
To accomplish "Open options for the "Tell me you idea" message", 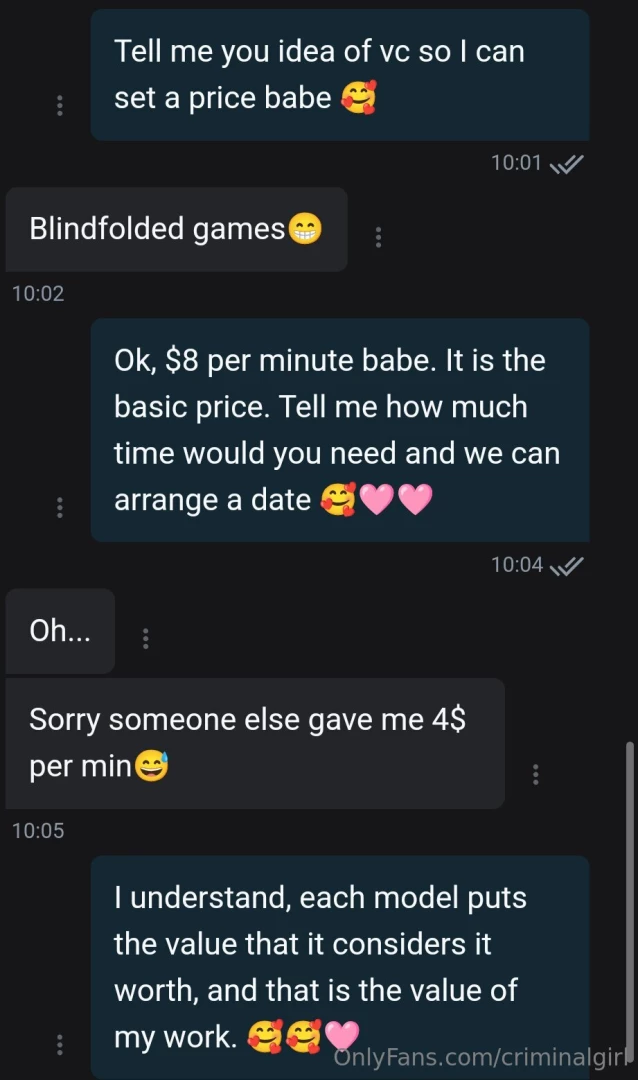I will coord(60,104).
